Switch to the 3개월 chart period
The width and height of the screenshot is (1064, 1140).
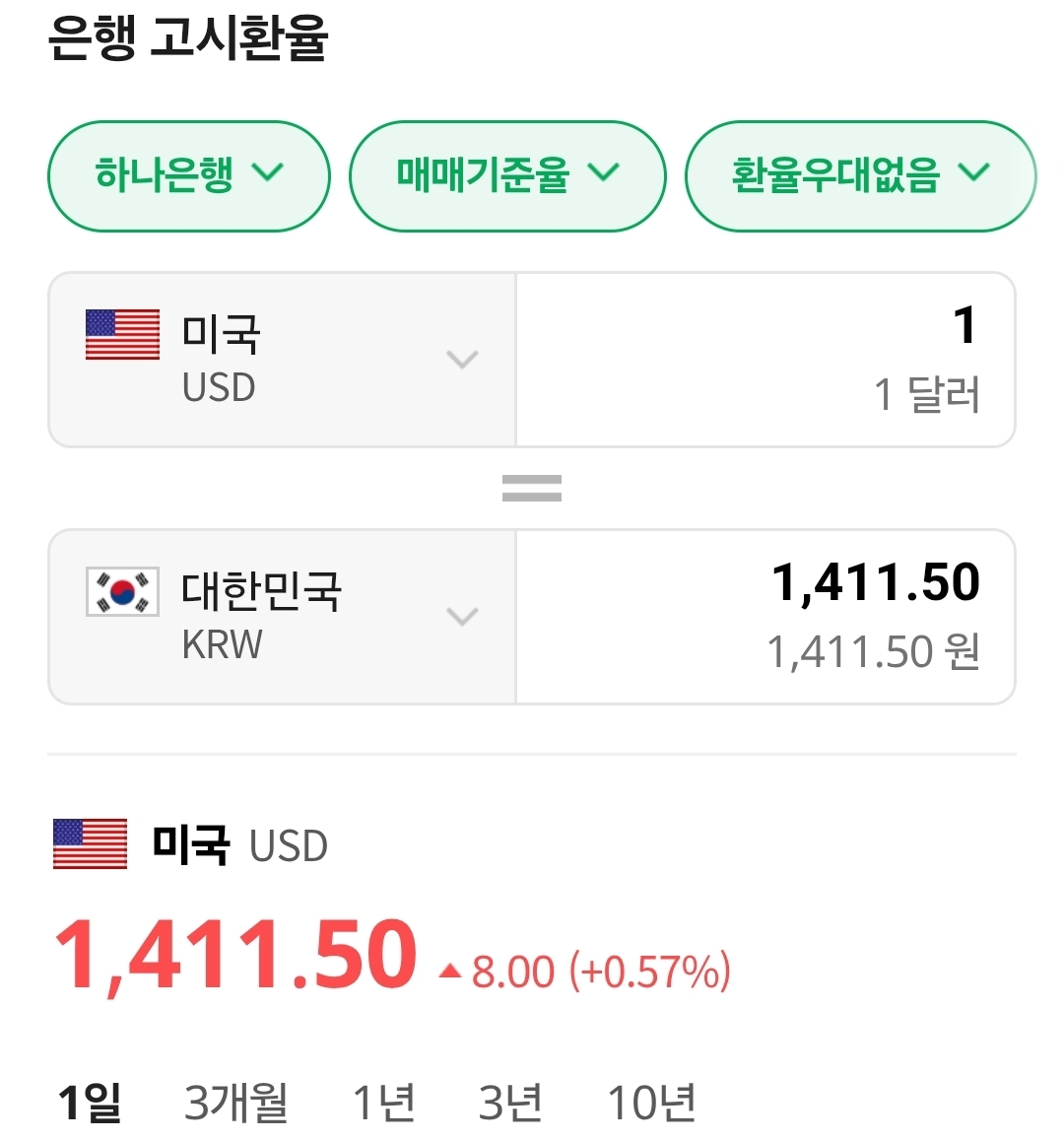point(236,1102)
